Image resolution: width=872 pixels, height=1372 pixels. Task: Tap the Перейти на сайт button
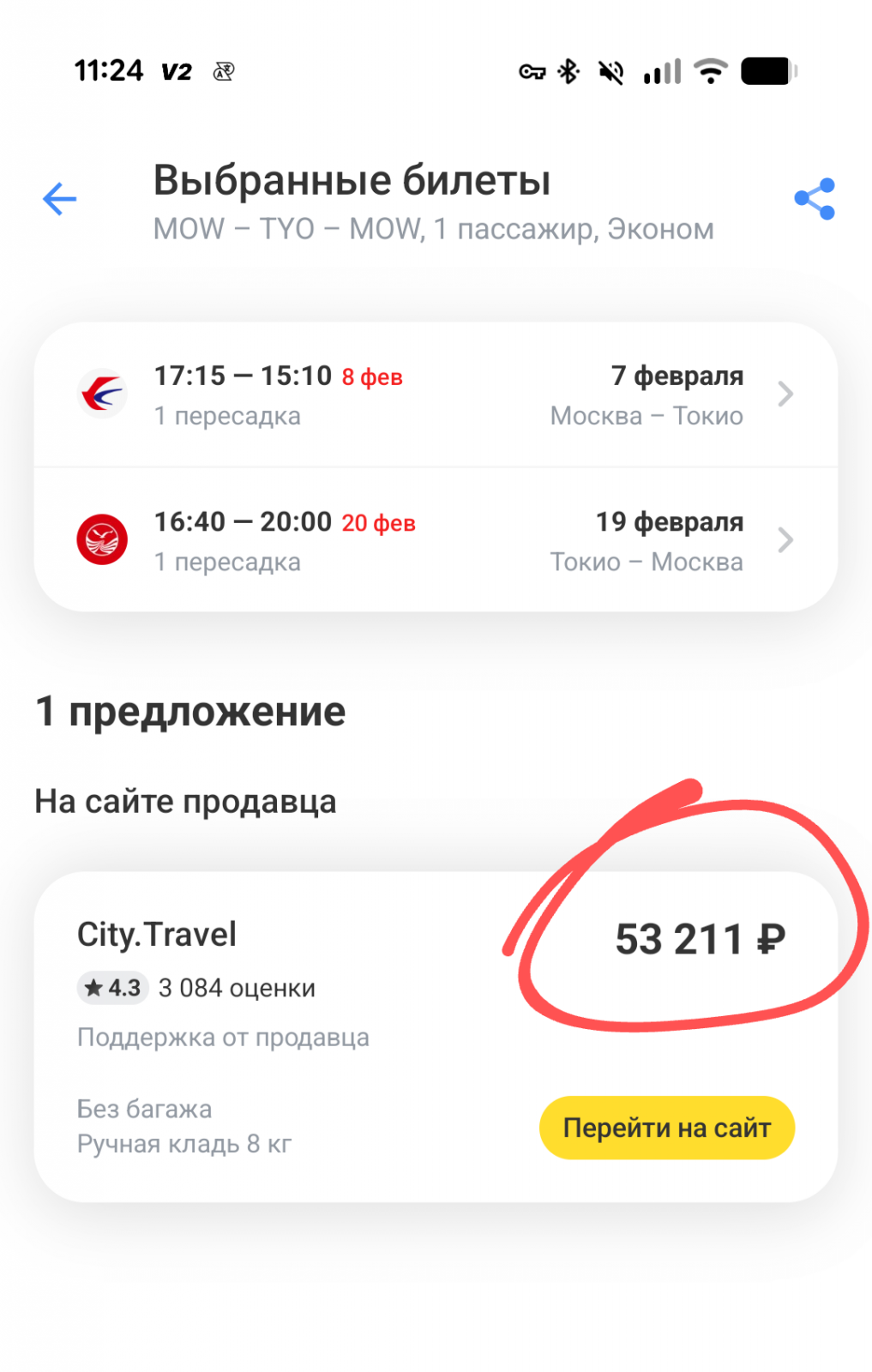pyautogui.click(x=666, y=1128)
